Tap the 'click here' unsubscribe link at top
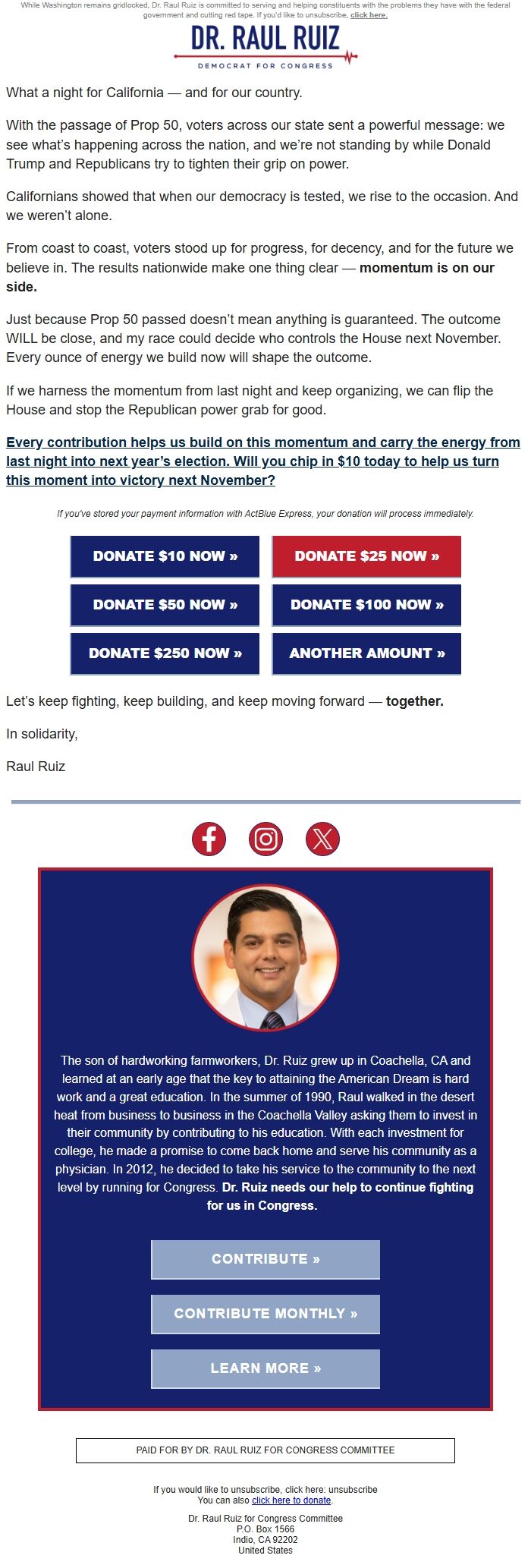Viewport: 531px width, 1568px height. [369, 15]
